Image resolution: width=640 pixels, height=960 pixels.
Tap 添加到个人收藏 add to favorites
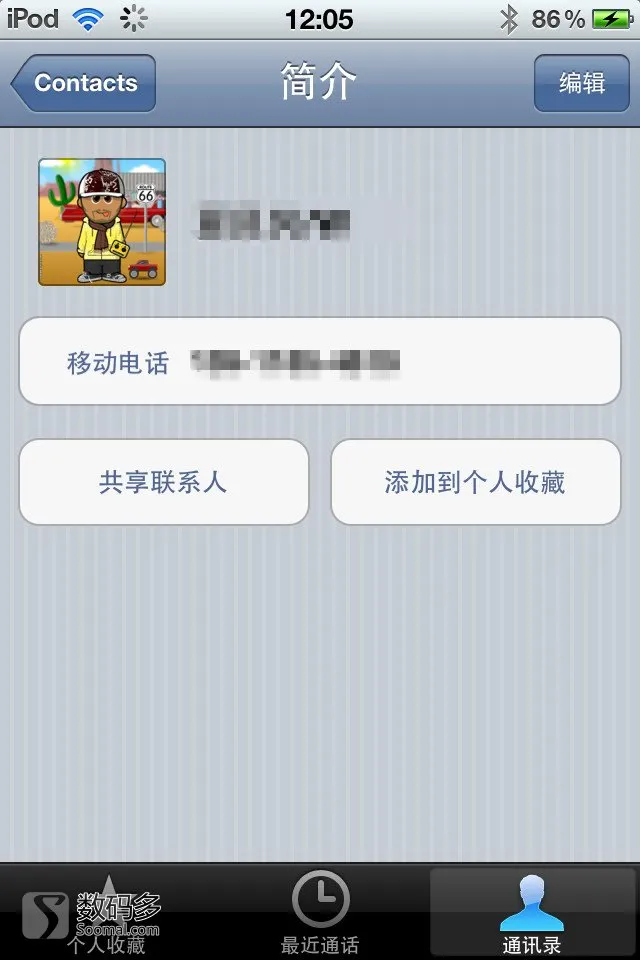tap(475, 482)
